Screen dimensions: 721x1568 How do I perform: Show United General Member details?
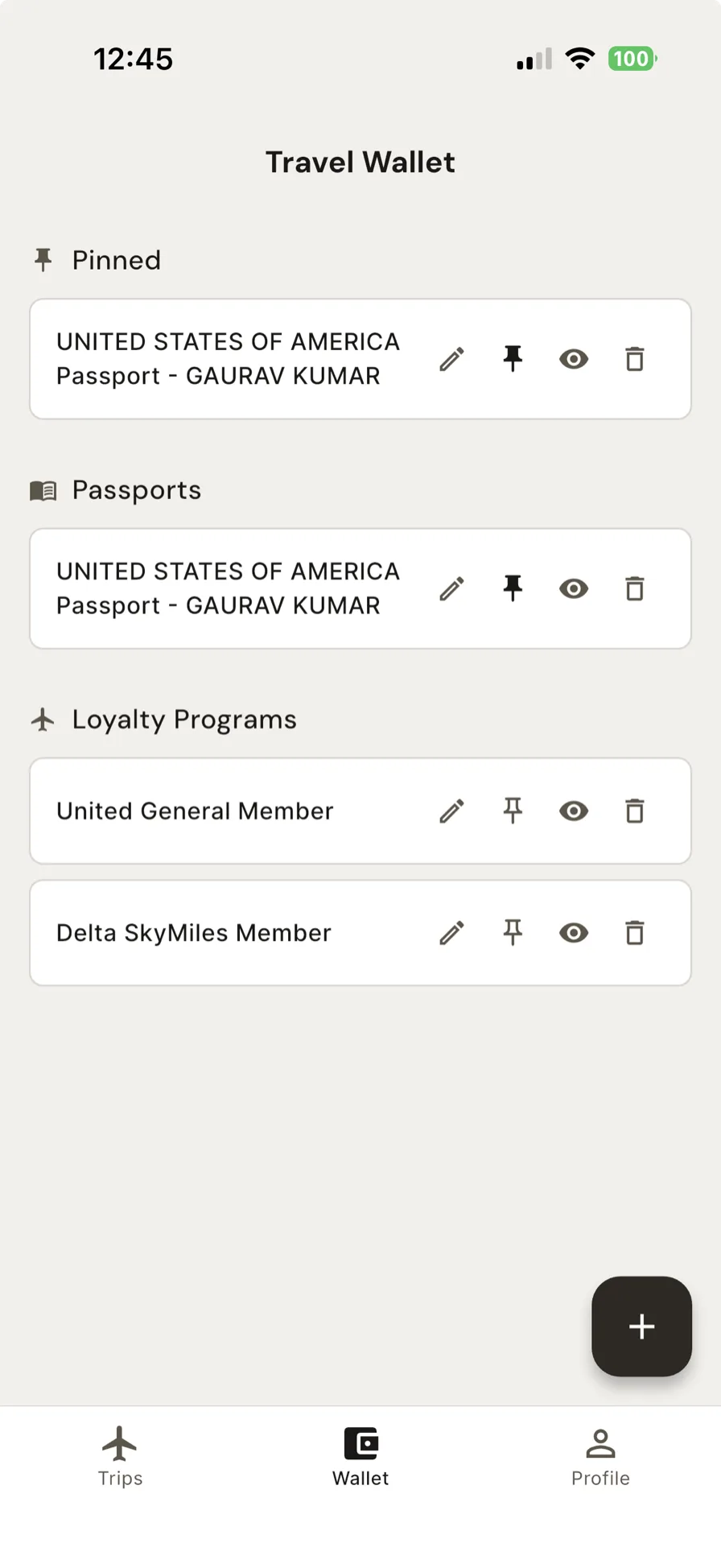[574, 811]
